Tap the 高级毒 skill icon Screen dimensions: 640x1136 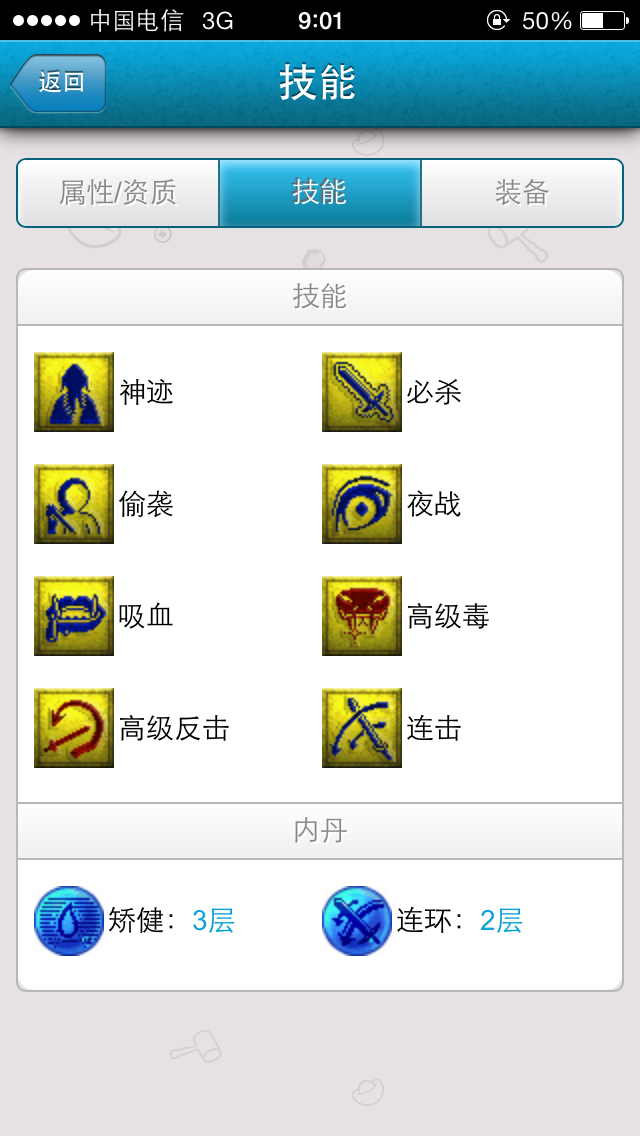[x=362, y=616]
